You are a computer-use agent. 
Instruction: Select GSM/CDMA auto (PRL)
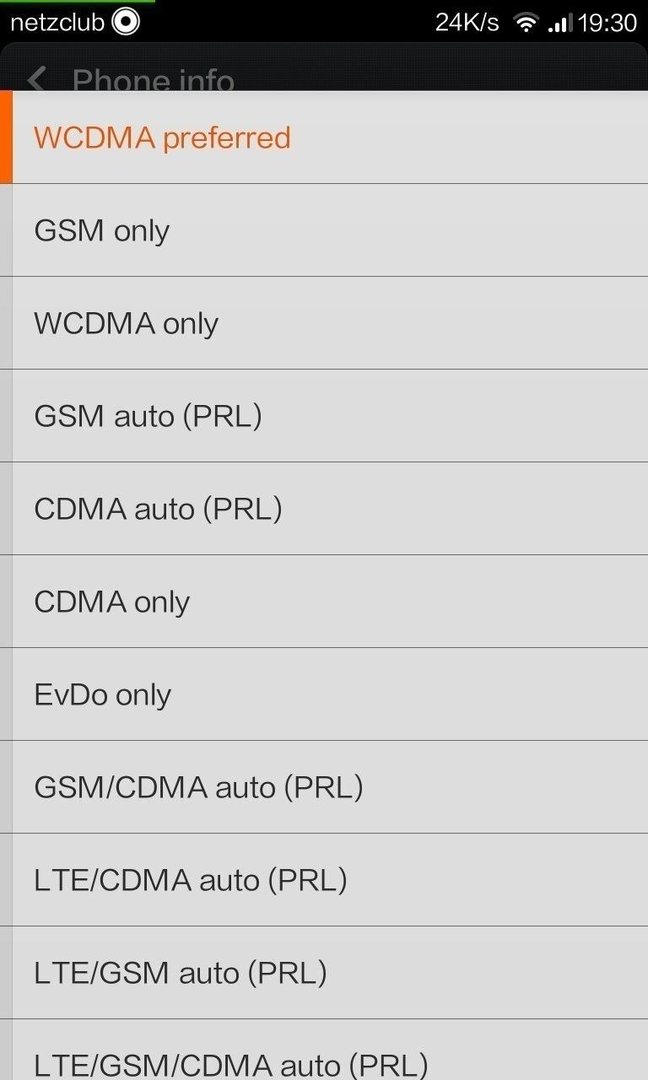tap(324, 787)
